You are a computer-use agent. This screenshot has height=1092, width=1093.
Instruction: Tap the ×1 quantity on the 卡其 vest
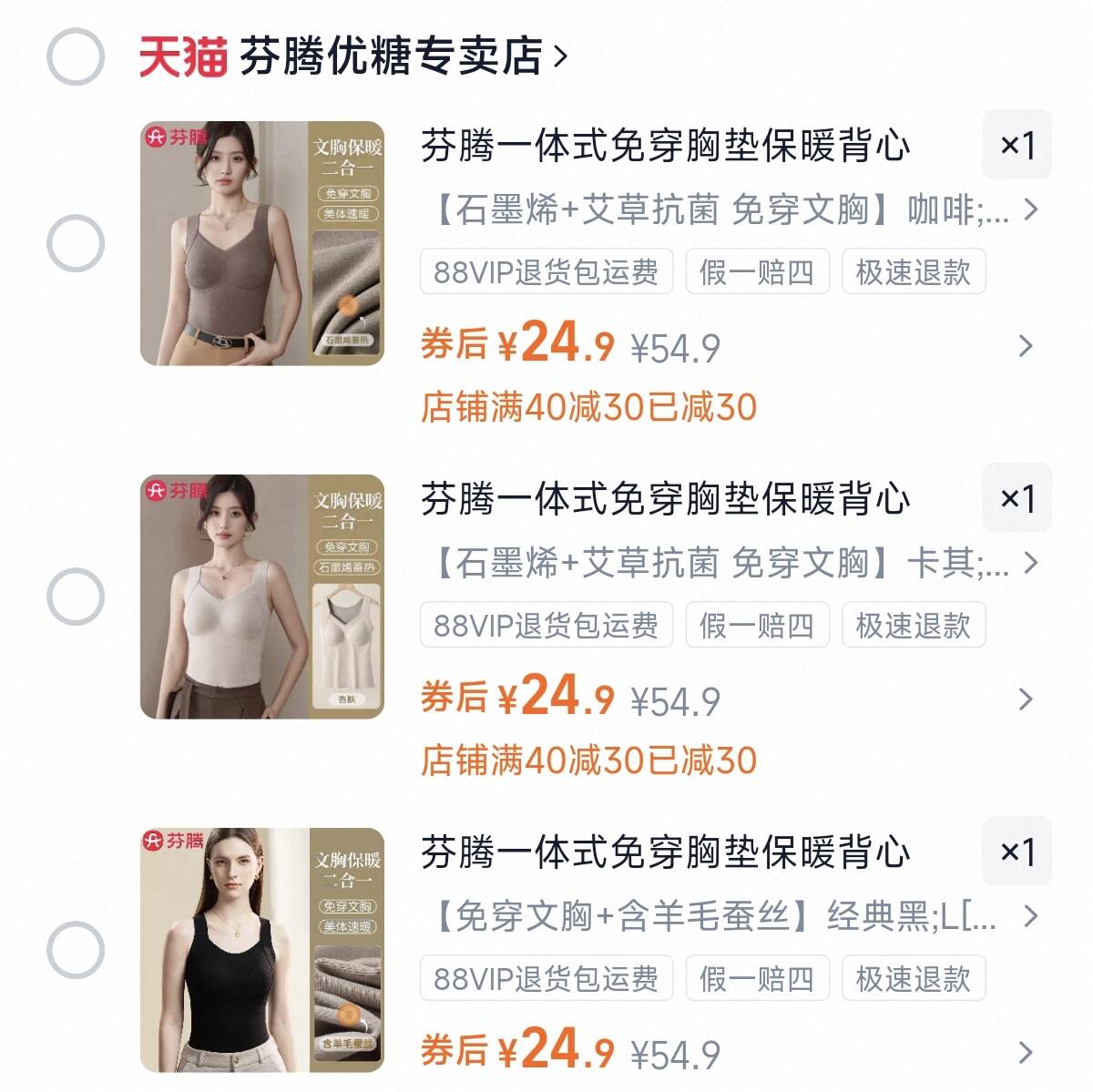tap(1016, 498)
